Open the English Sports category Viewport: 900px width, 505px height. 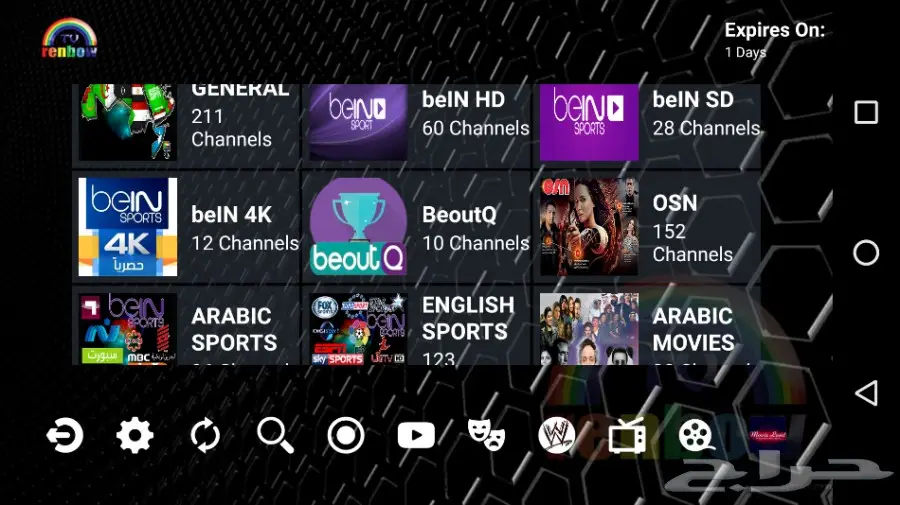(x=416, y=328)
